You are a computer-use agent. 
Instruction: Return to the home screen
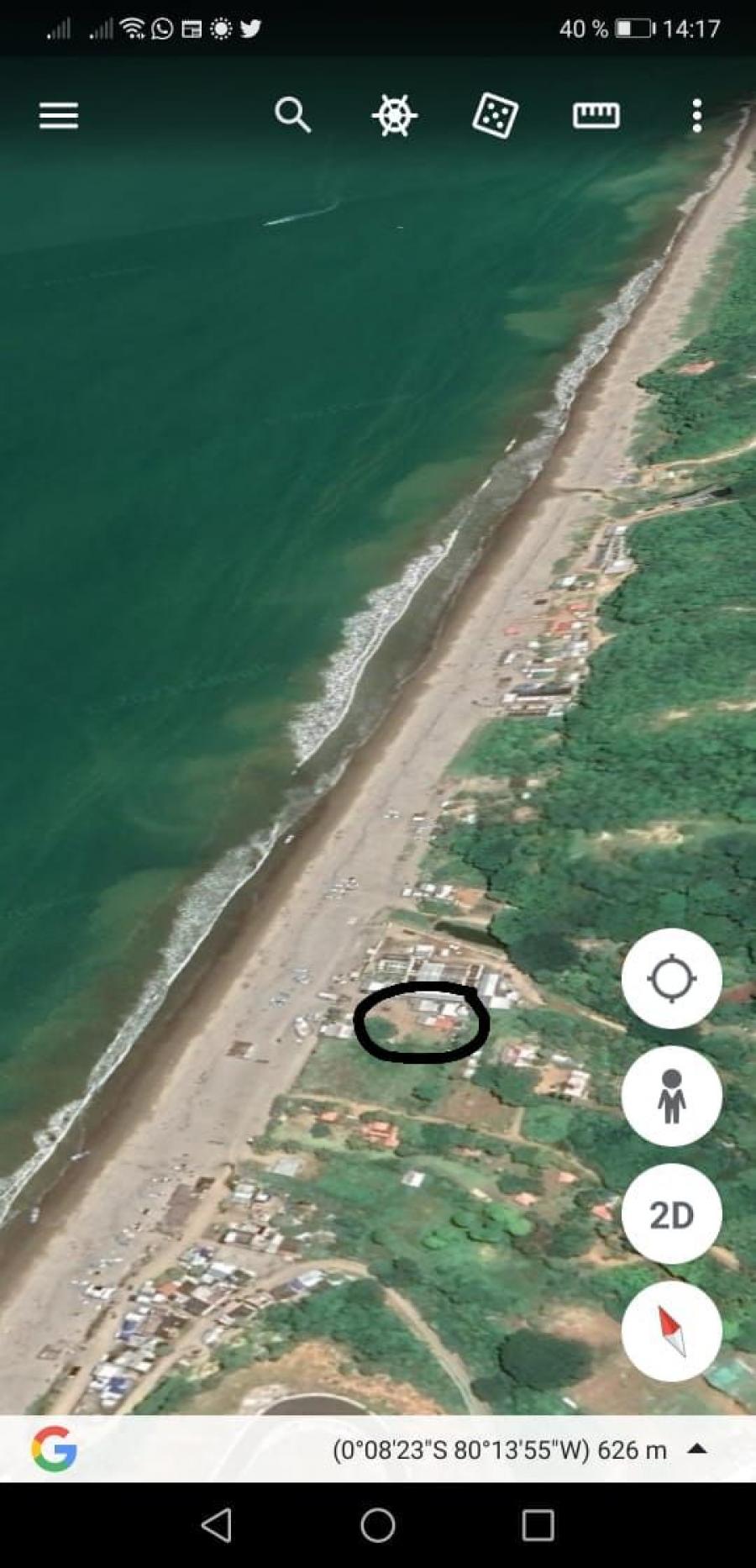[x=378, y=1524]
